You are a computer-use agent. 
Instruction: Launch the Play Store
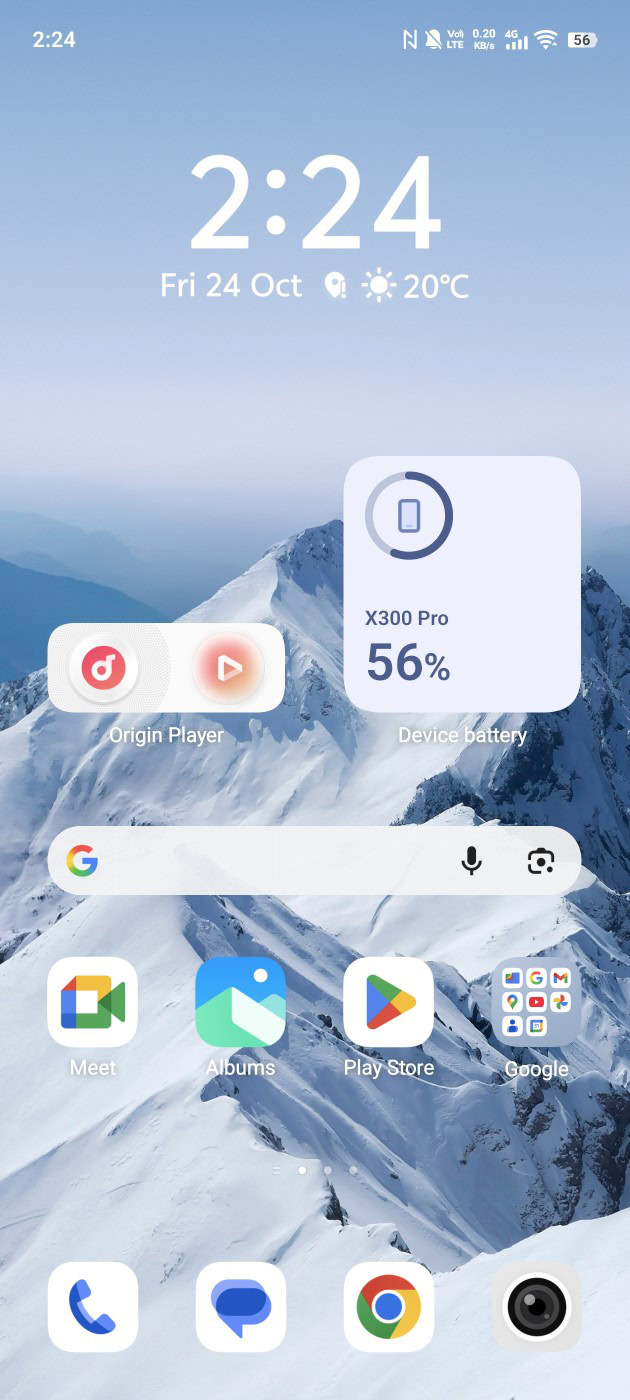click(x=388, y=1002)
